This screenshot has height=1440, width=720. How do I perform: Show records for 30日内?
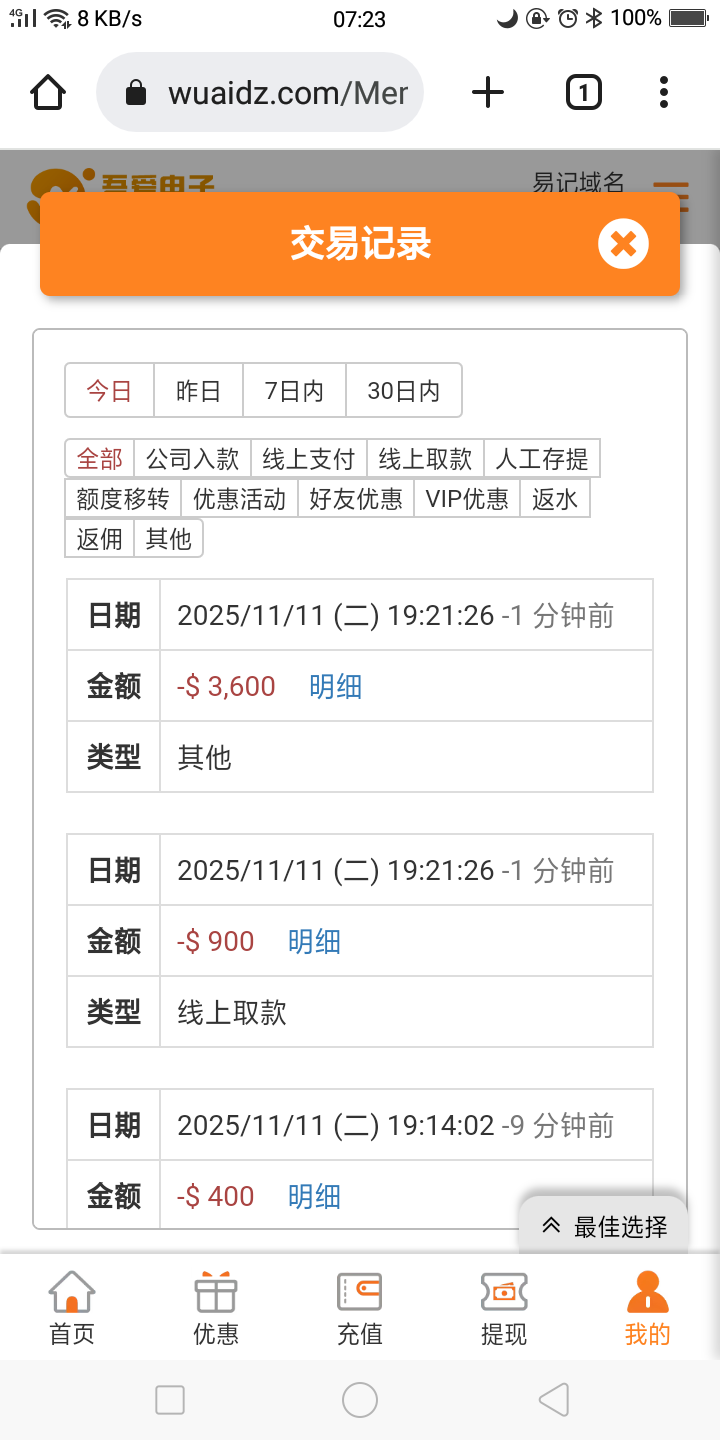(x=403, y=390)
